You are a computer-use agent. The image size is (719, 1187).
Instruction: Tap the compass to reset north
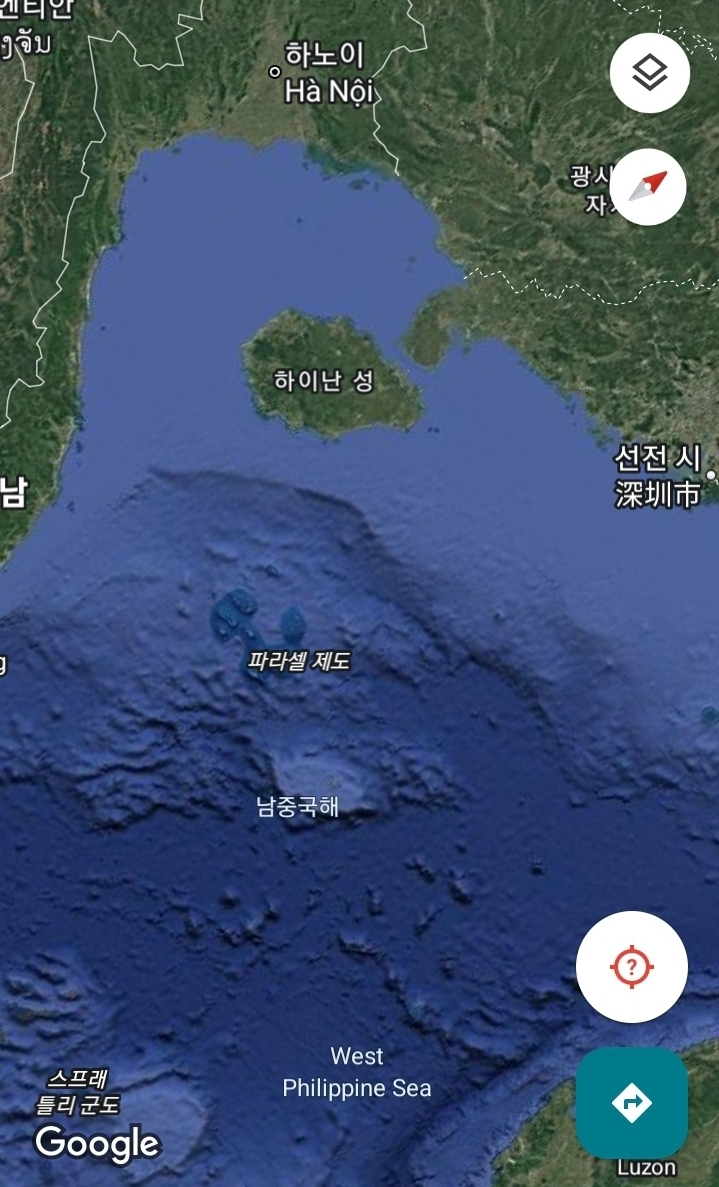(648, 186)
